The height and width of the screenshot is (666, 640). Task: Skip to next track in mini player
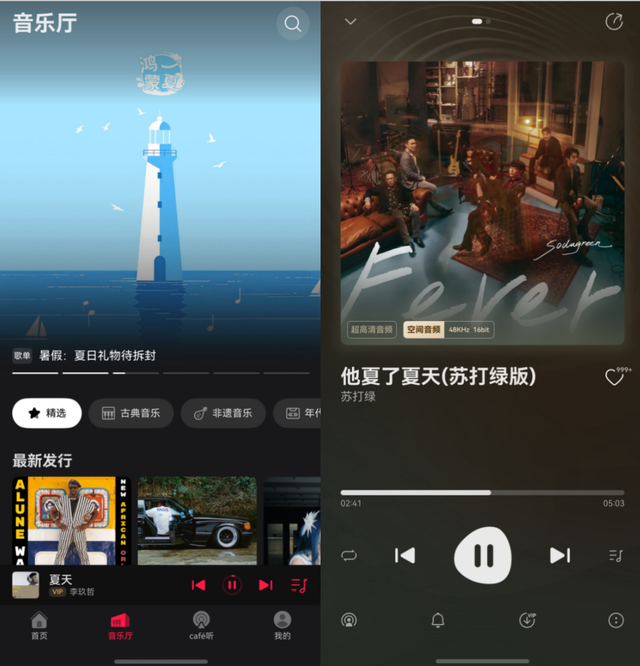[266, 585]
